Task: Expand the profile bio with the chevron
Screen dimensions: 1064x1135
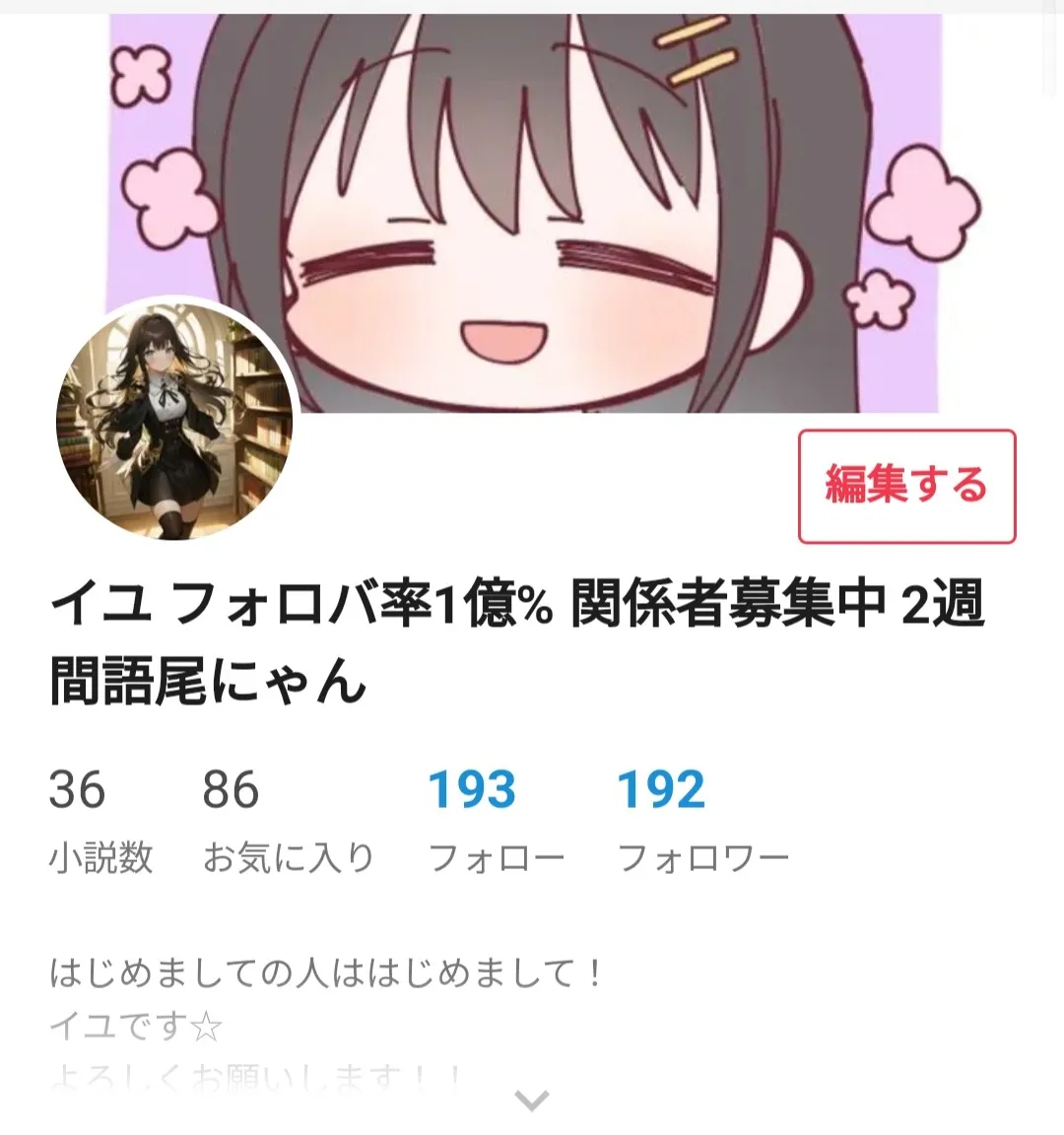Action: pyautogui.click(x=532, y=1100)
